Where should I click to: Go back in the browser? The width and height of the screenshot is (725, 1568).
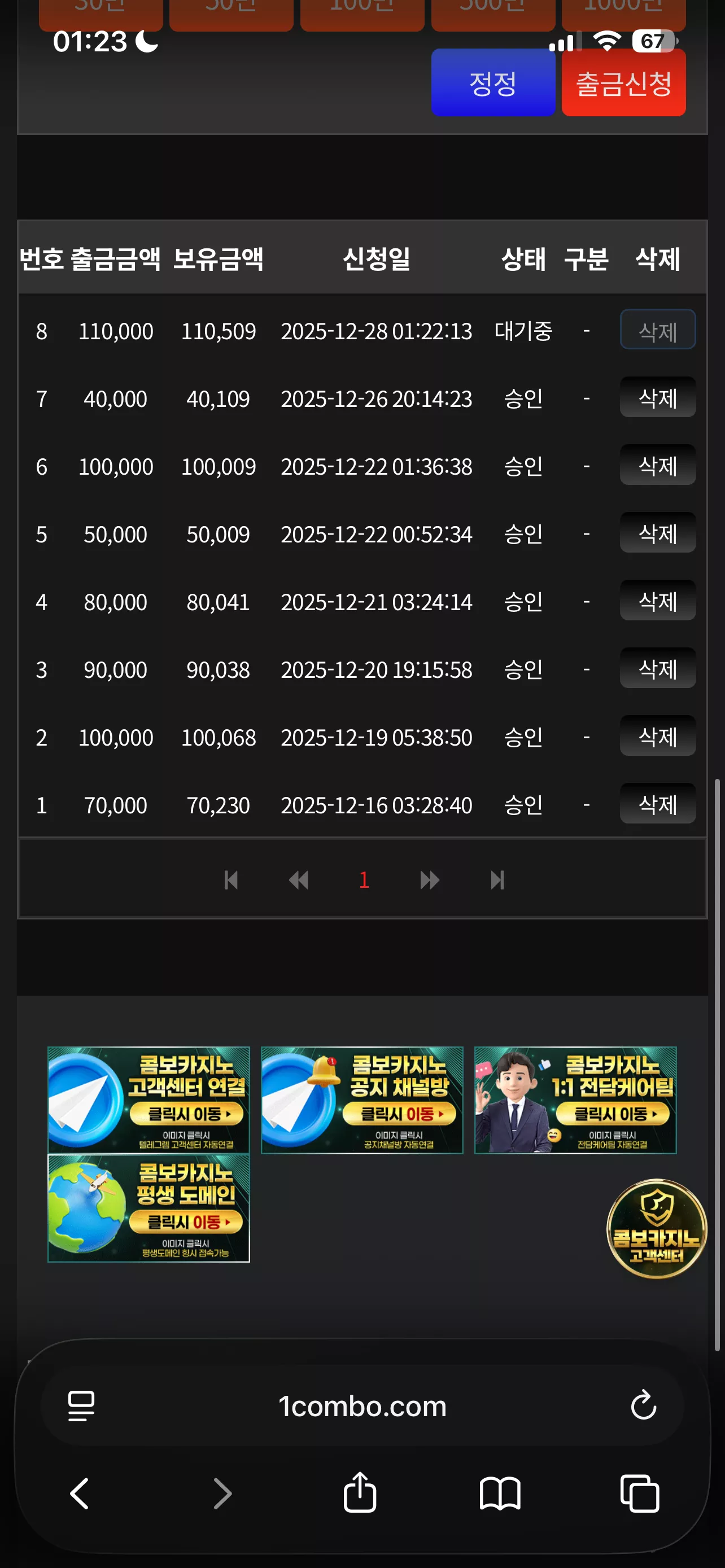pyautogui.click(x=80, y=1493)
